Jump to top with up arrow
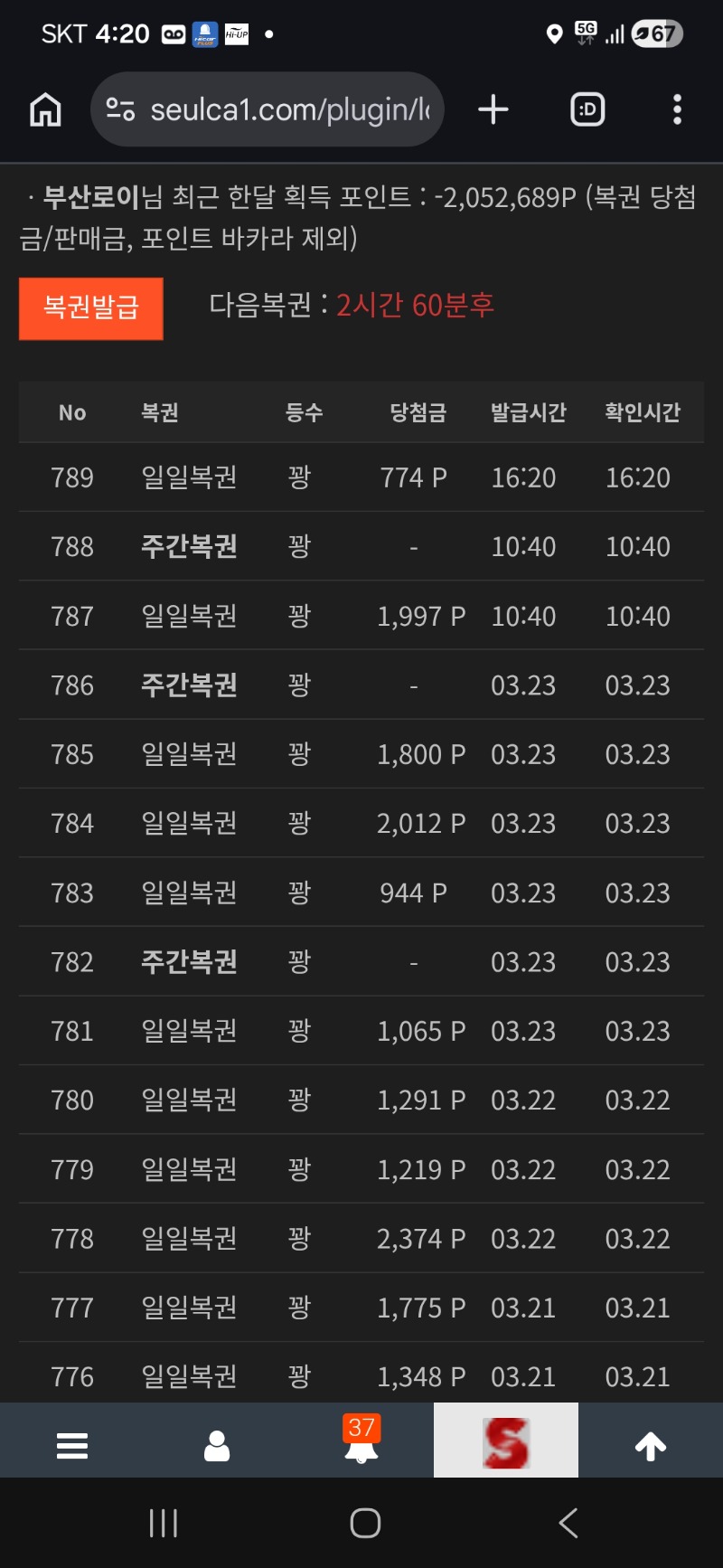The width and height of the screenshot is (723, 1568). click(x=651, y=1446)
